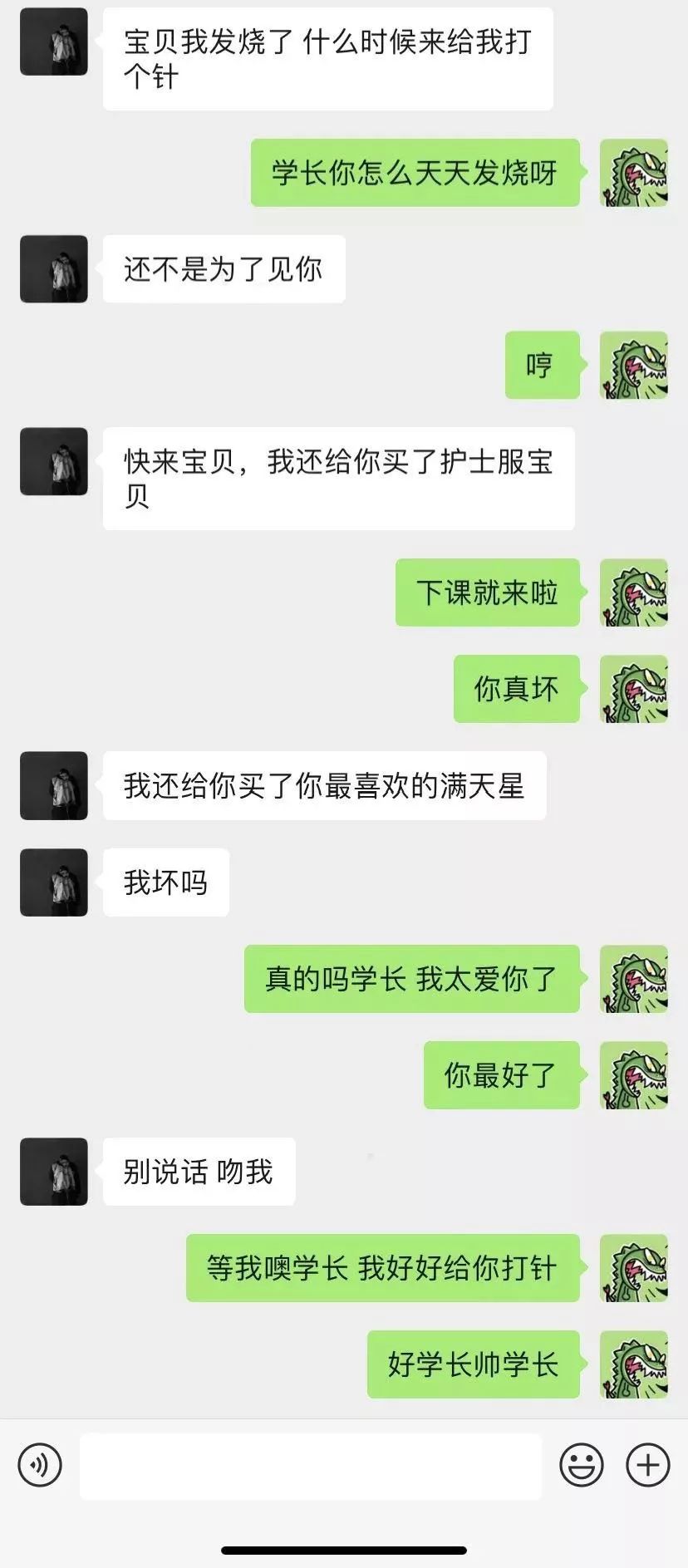Tap the avatar beside '我坏吗' message
The width and height of the screenshot is (688, 1568).
point(53,883)
